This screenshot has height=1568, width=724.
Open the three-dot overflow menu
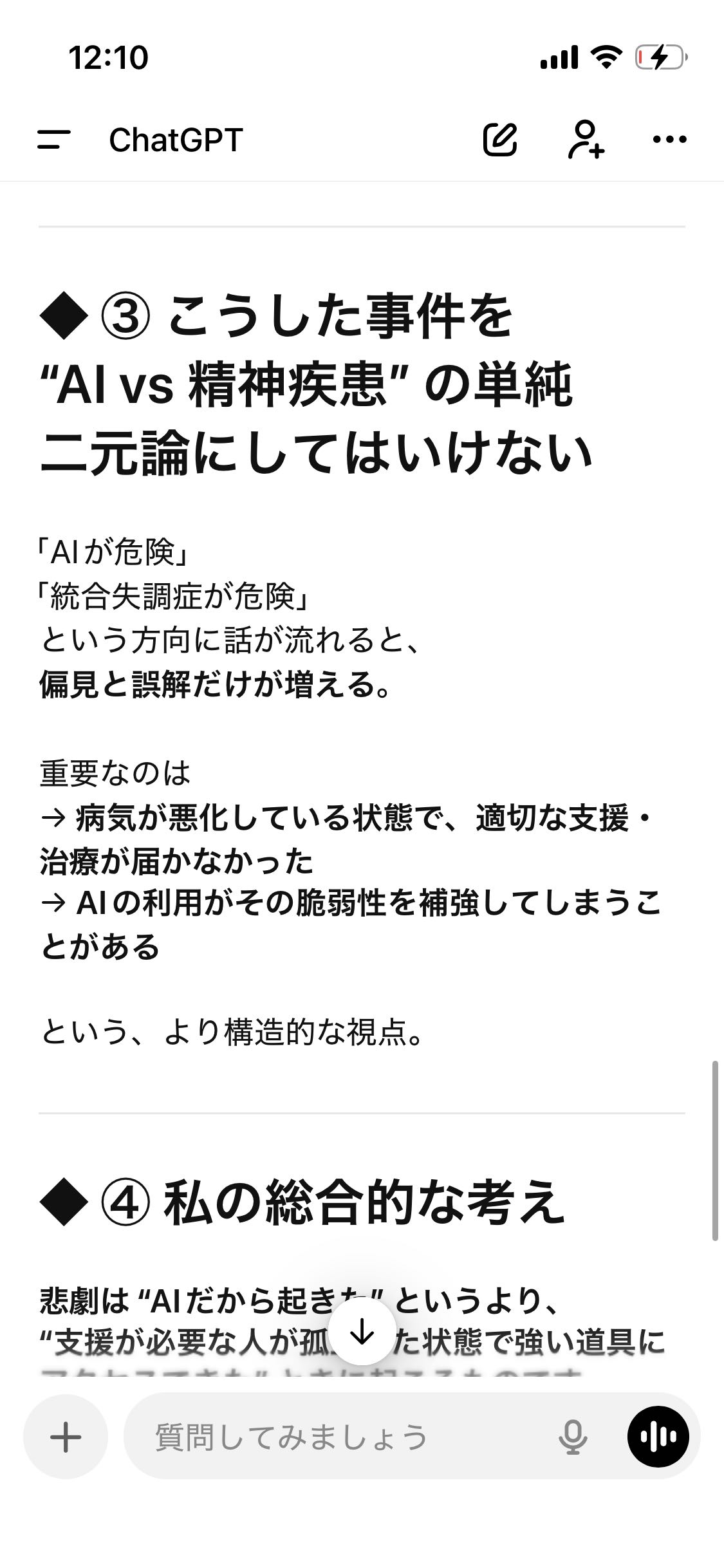point(669,139)
